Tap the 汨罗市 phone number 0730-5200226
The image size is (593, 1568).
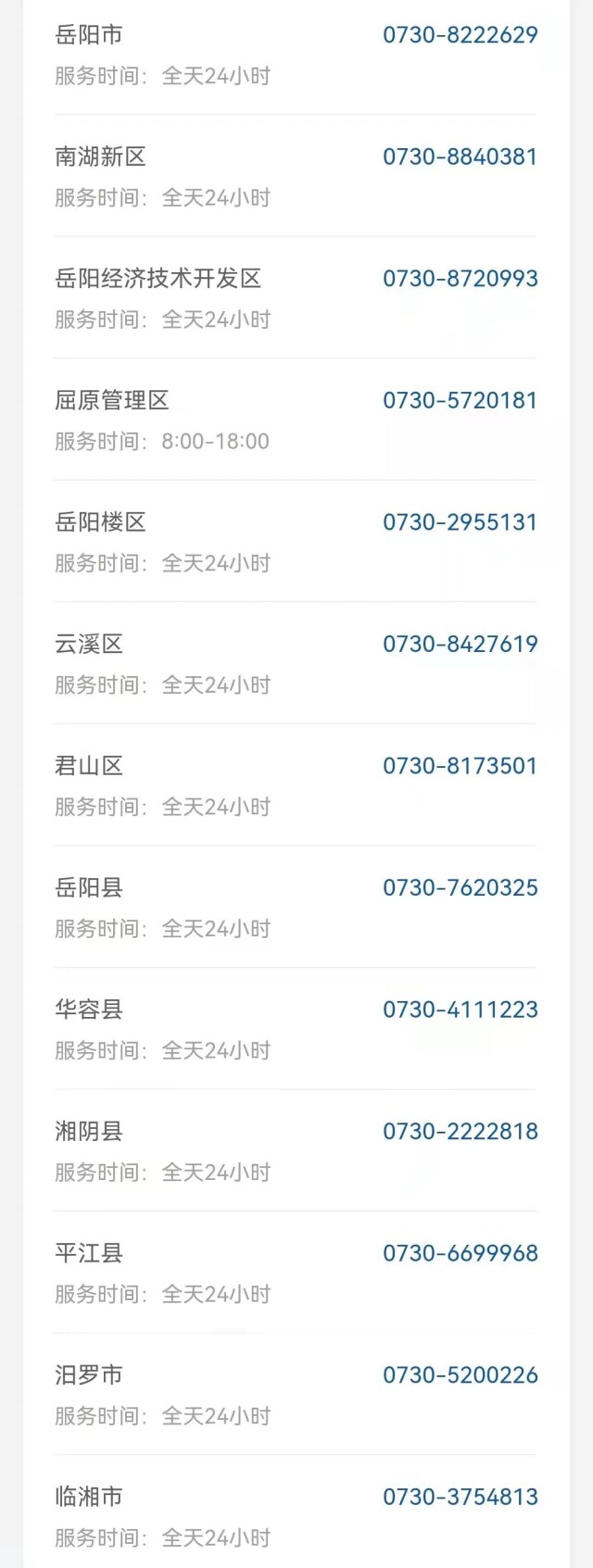pyautogui.click(x=460, y=1374)
